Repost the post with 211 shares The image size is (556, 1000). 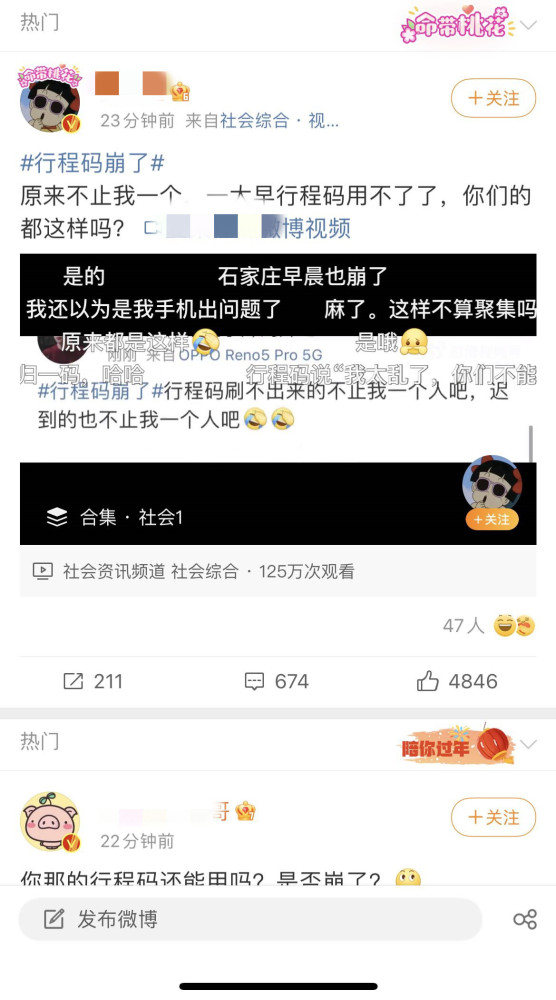pyautogui.click(x=93, y=681)
